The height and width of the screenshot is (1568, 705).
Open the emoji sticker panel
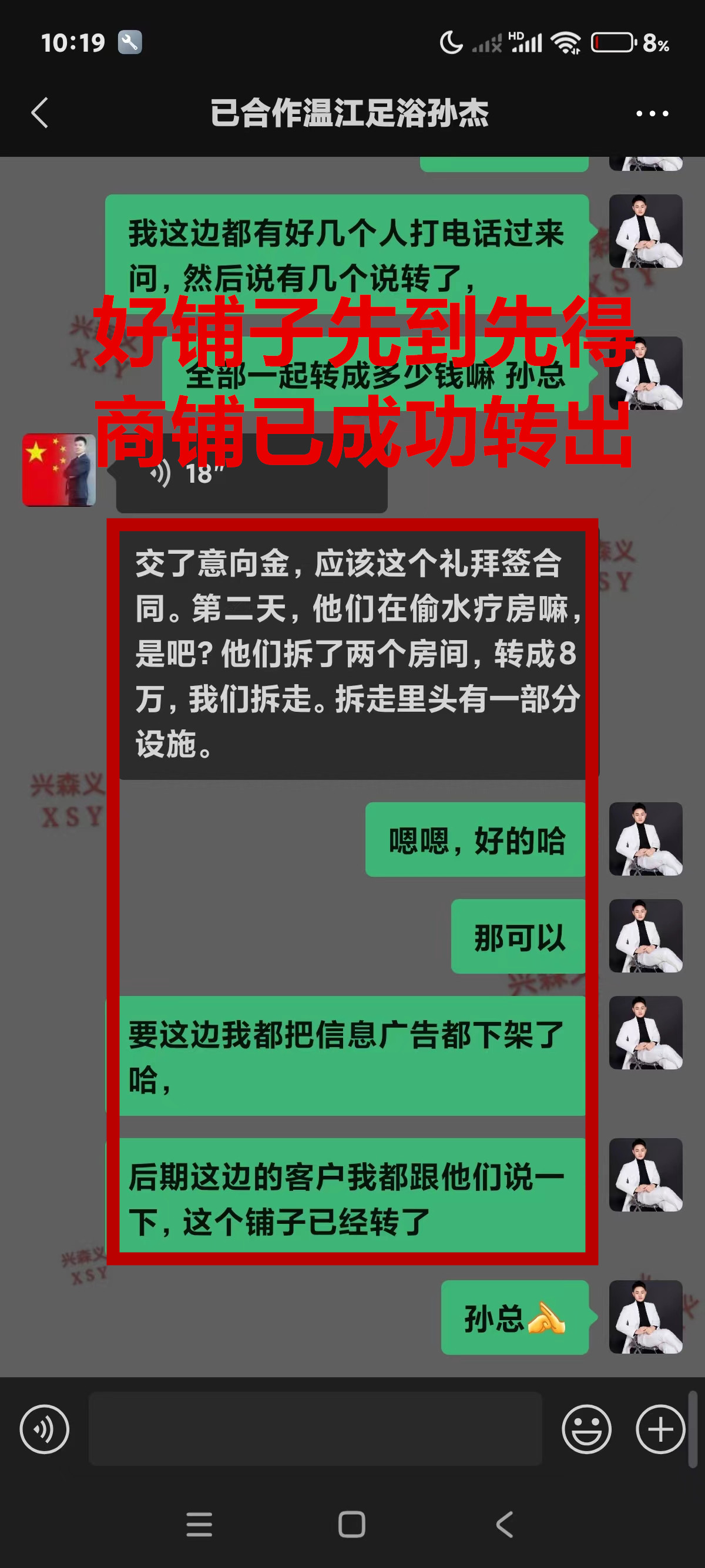pos(586,1429)
